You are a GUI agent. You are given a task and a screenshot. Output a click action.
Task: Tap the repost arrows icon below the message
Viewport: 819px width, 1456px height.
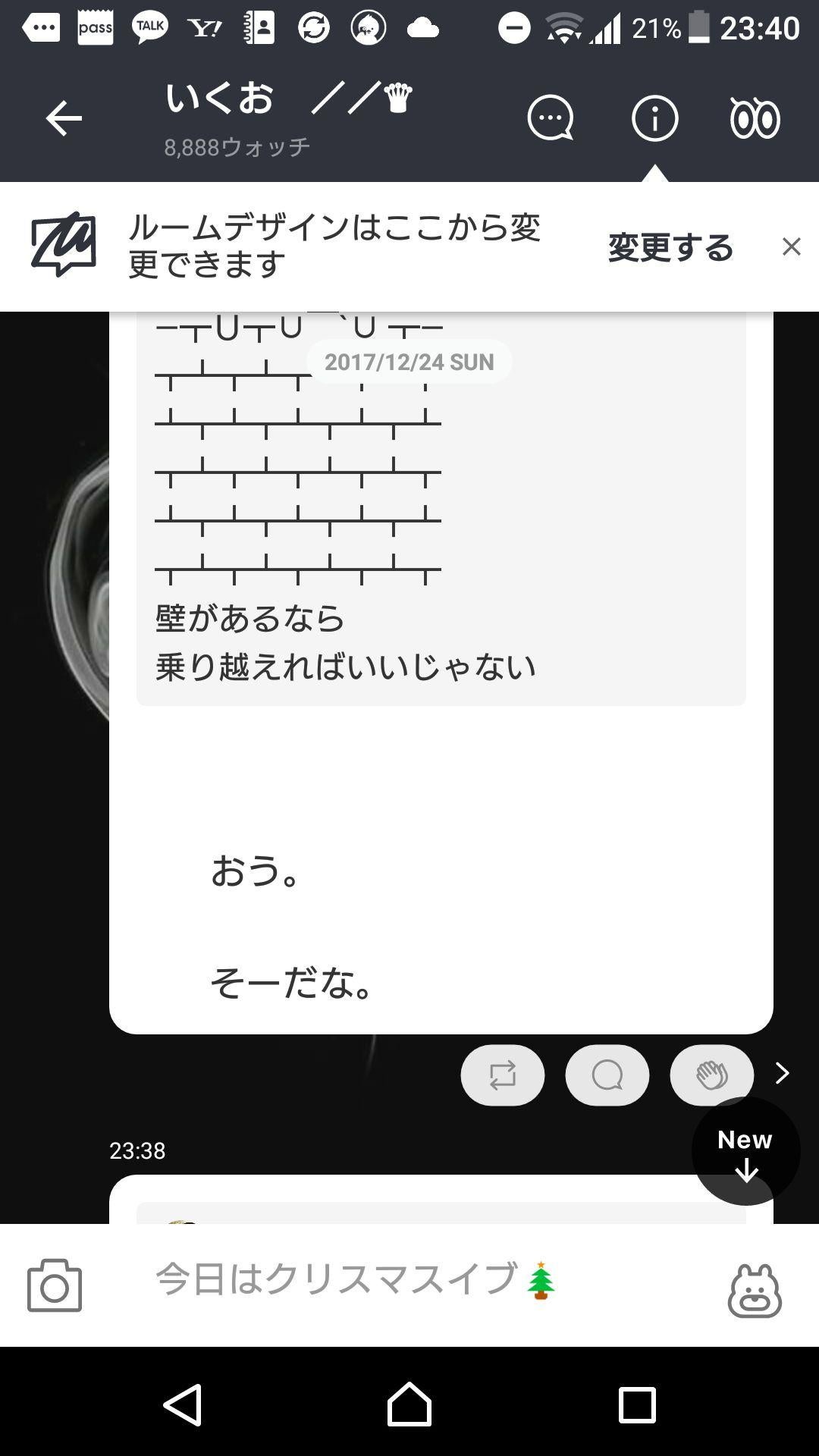point(503,1075)
